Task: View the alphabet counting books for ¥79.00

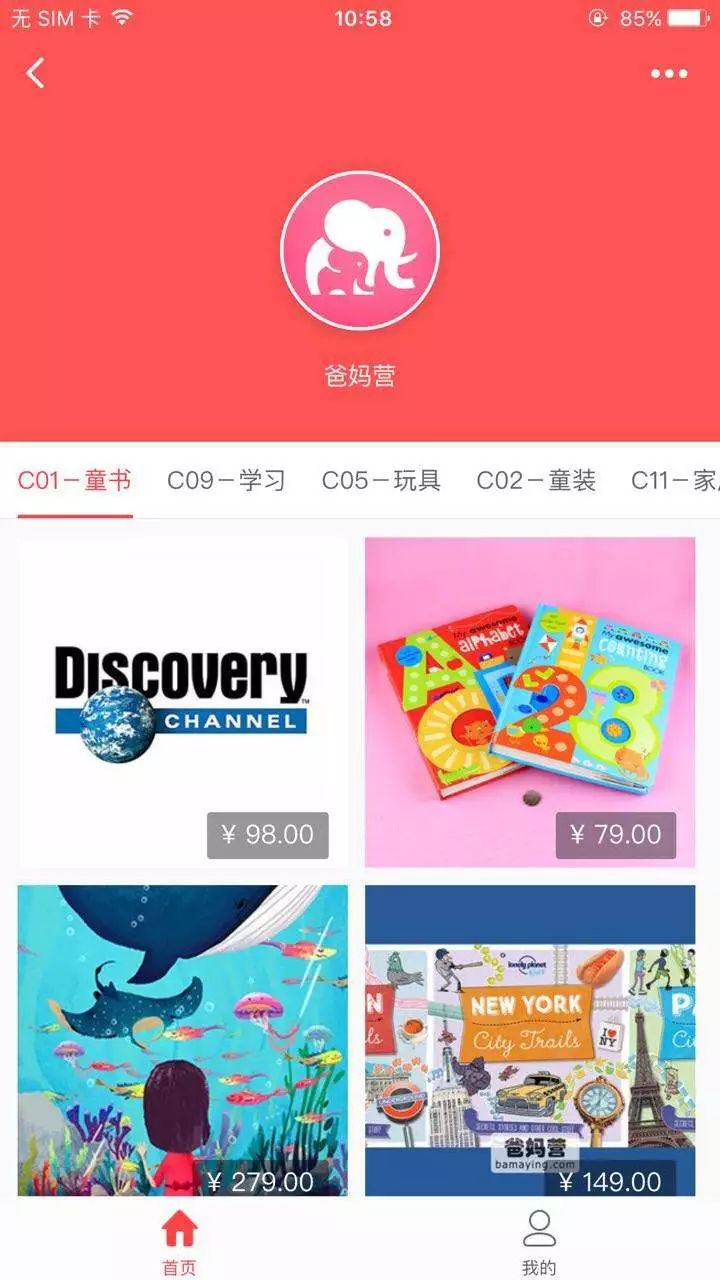Action: pyautogui.click(x=530, y=702)
